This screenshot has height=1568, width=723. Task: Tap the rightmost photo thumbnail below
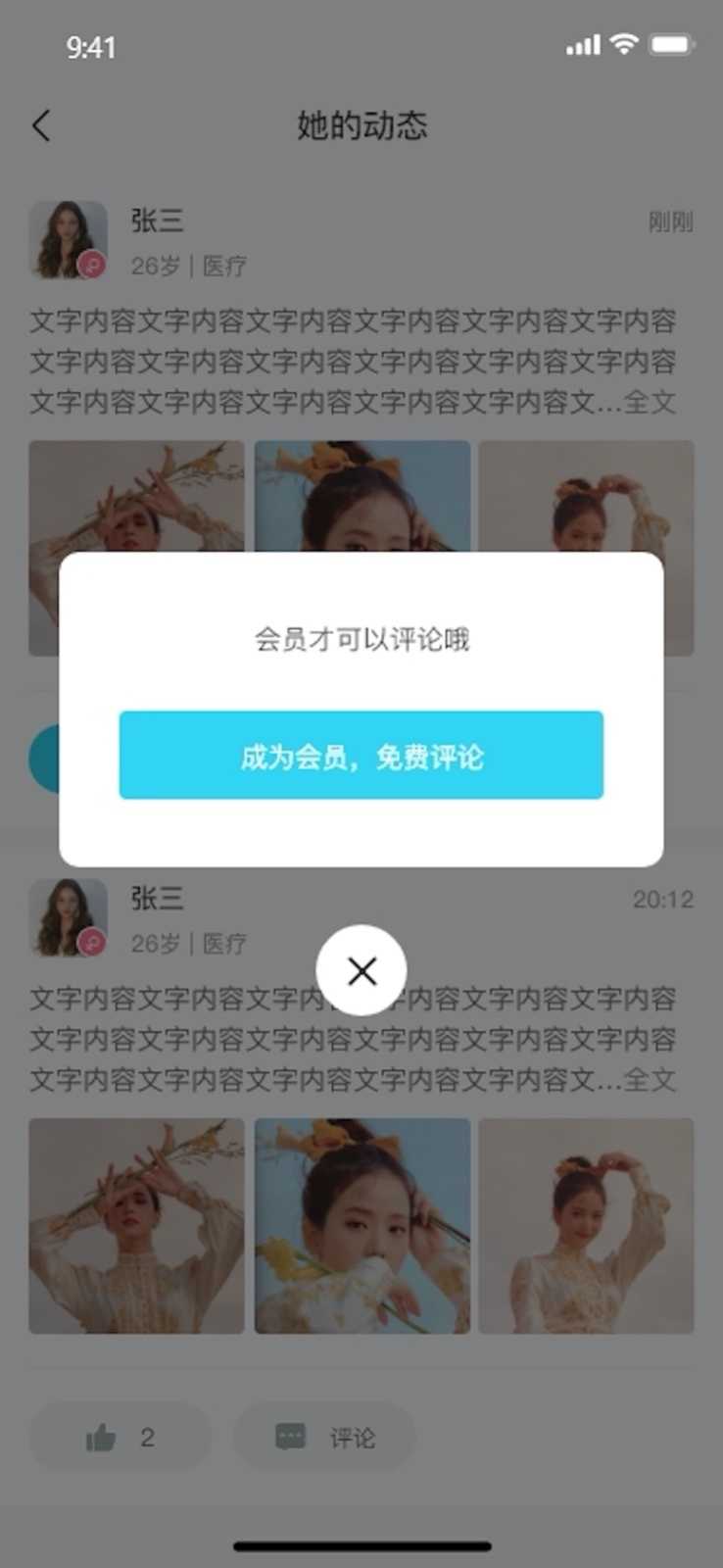coord(586,1224)
